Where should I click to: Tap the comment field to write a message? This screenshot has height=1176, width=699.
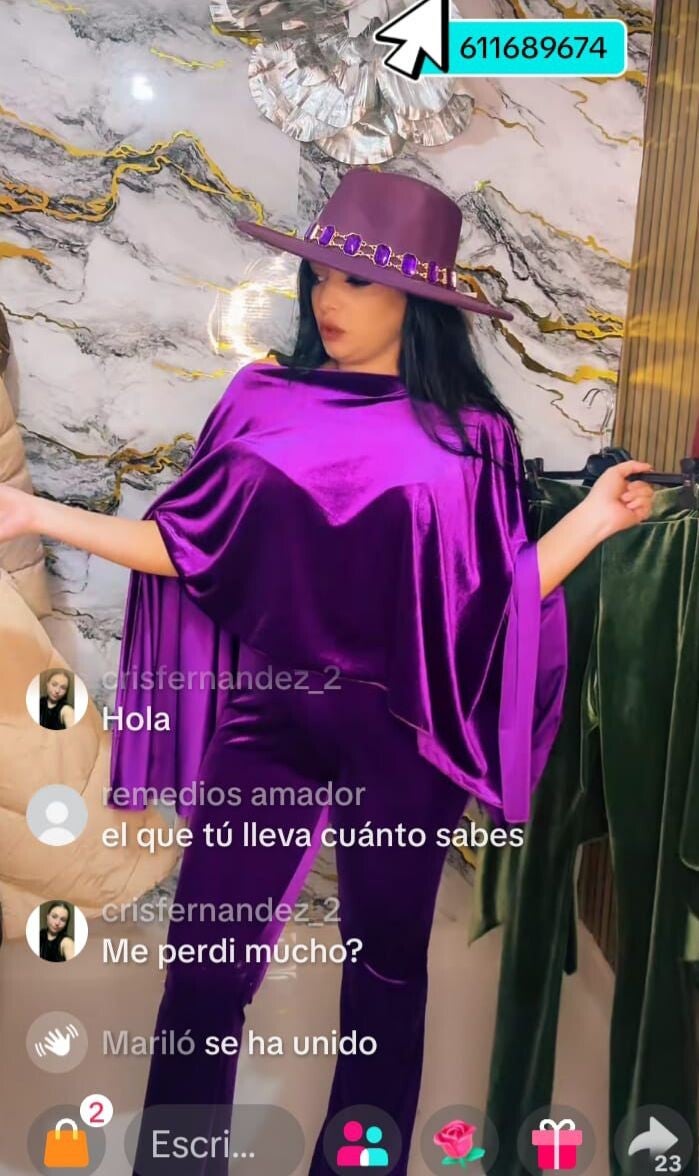(x=214, y=1143)
